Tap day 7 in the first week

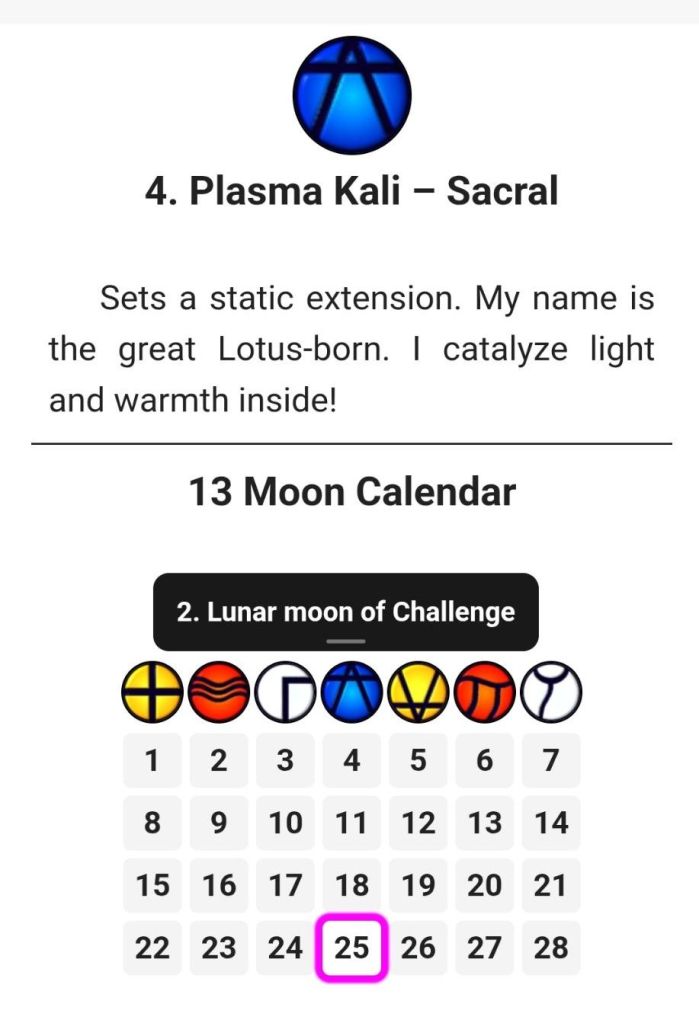pos(551,760)
